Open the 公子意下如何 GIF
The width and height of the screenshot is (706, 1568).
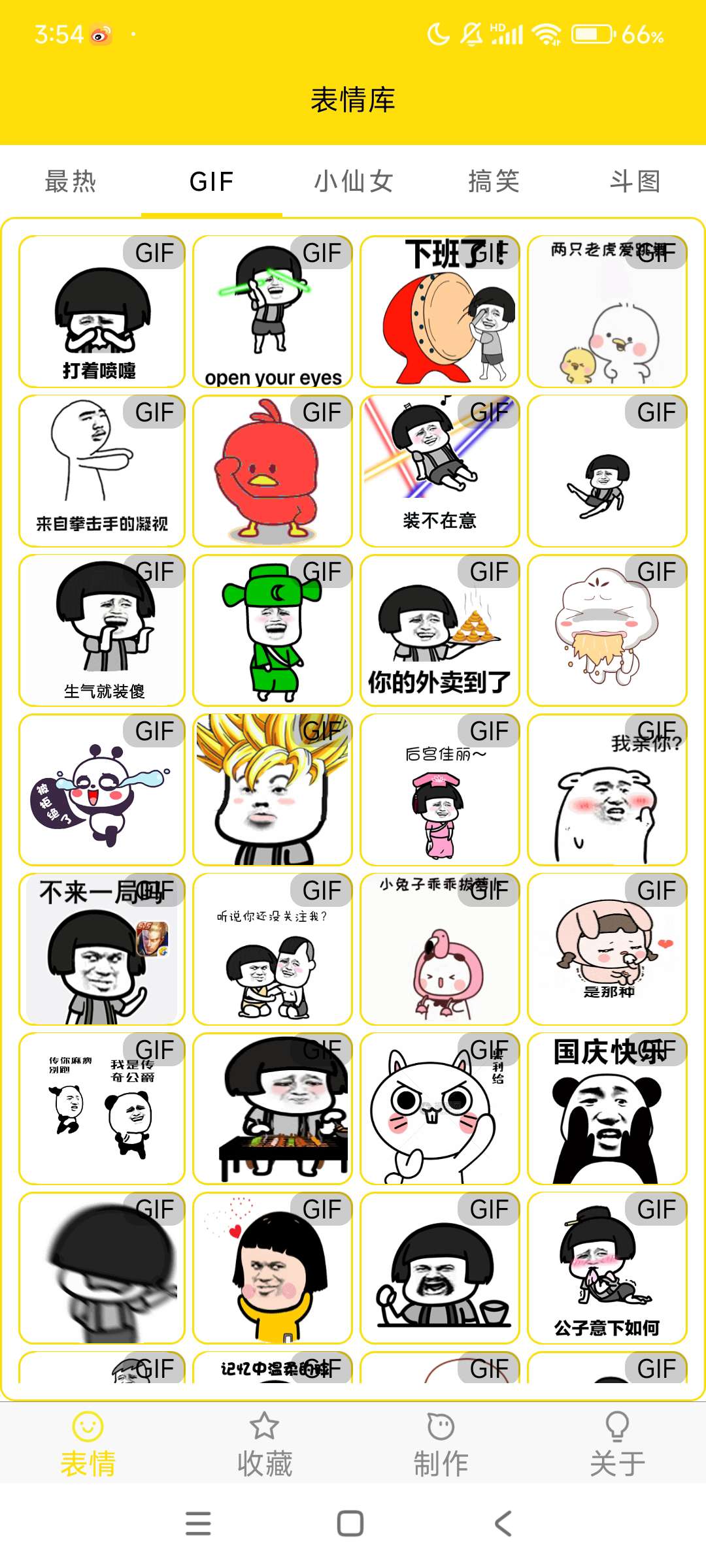tap(607, 1268)
